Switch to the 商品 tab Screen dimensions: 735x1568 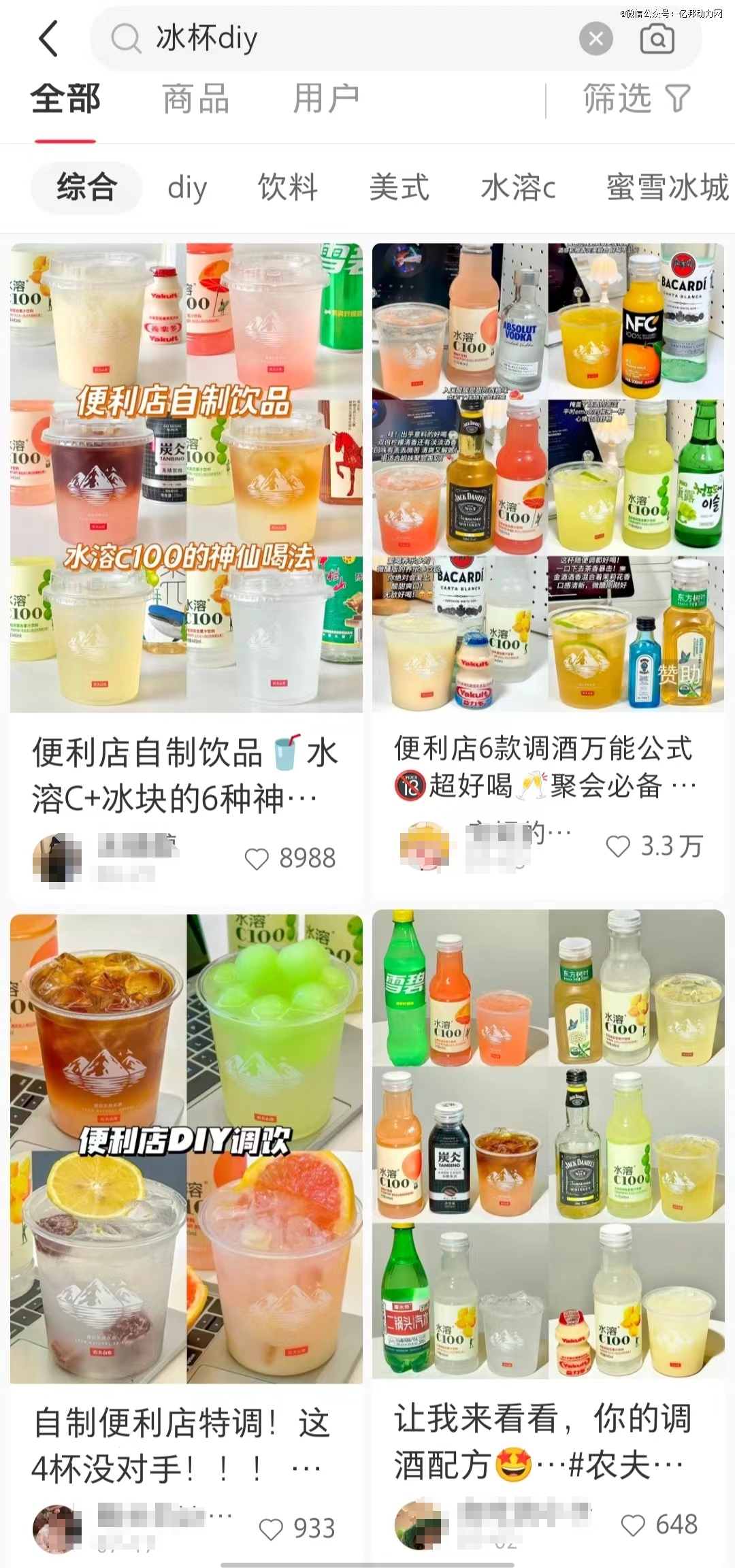pos(196,99)
